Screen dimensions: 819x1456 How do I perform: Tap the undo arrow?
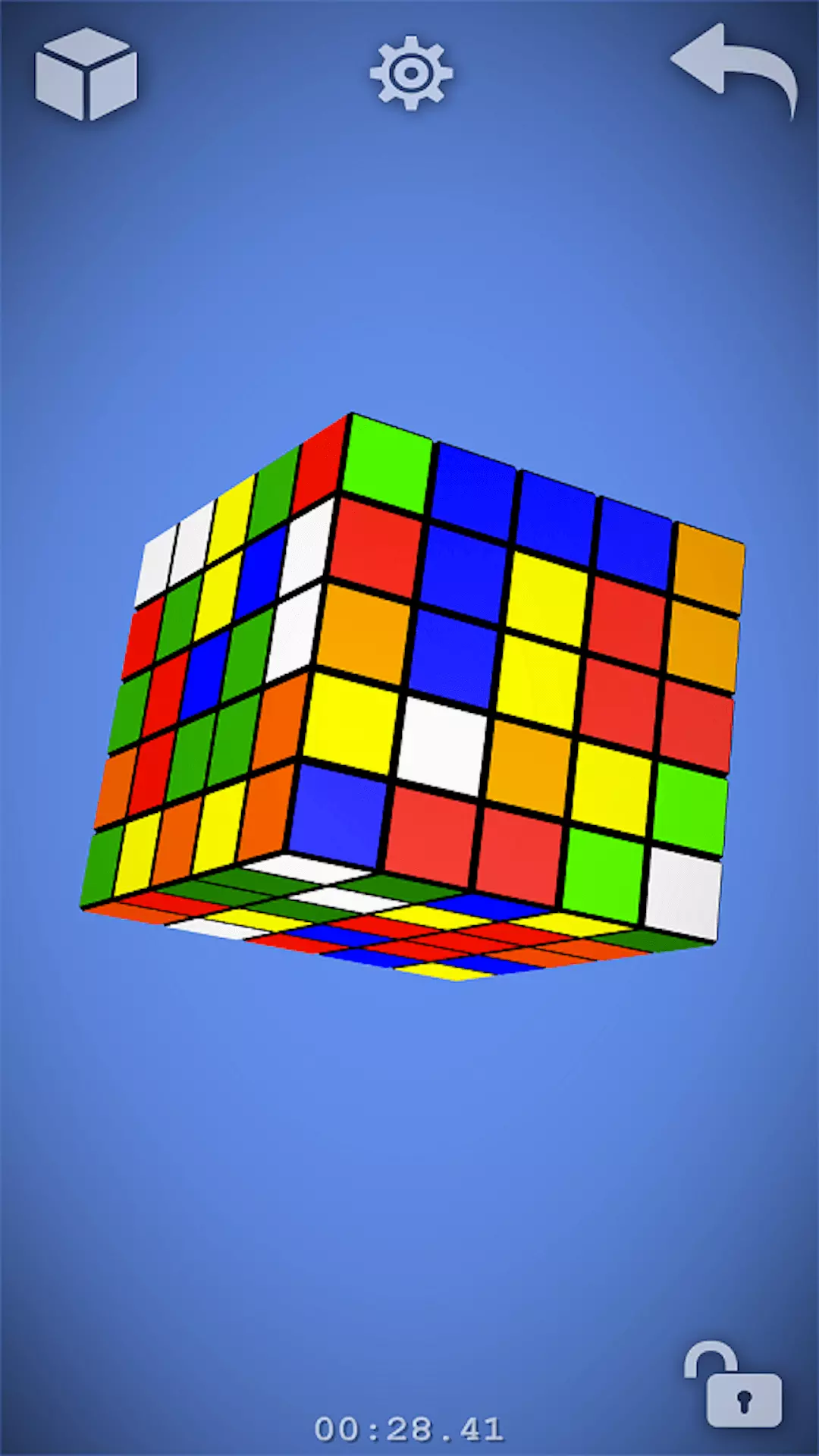[x=734, y=71]
